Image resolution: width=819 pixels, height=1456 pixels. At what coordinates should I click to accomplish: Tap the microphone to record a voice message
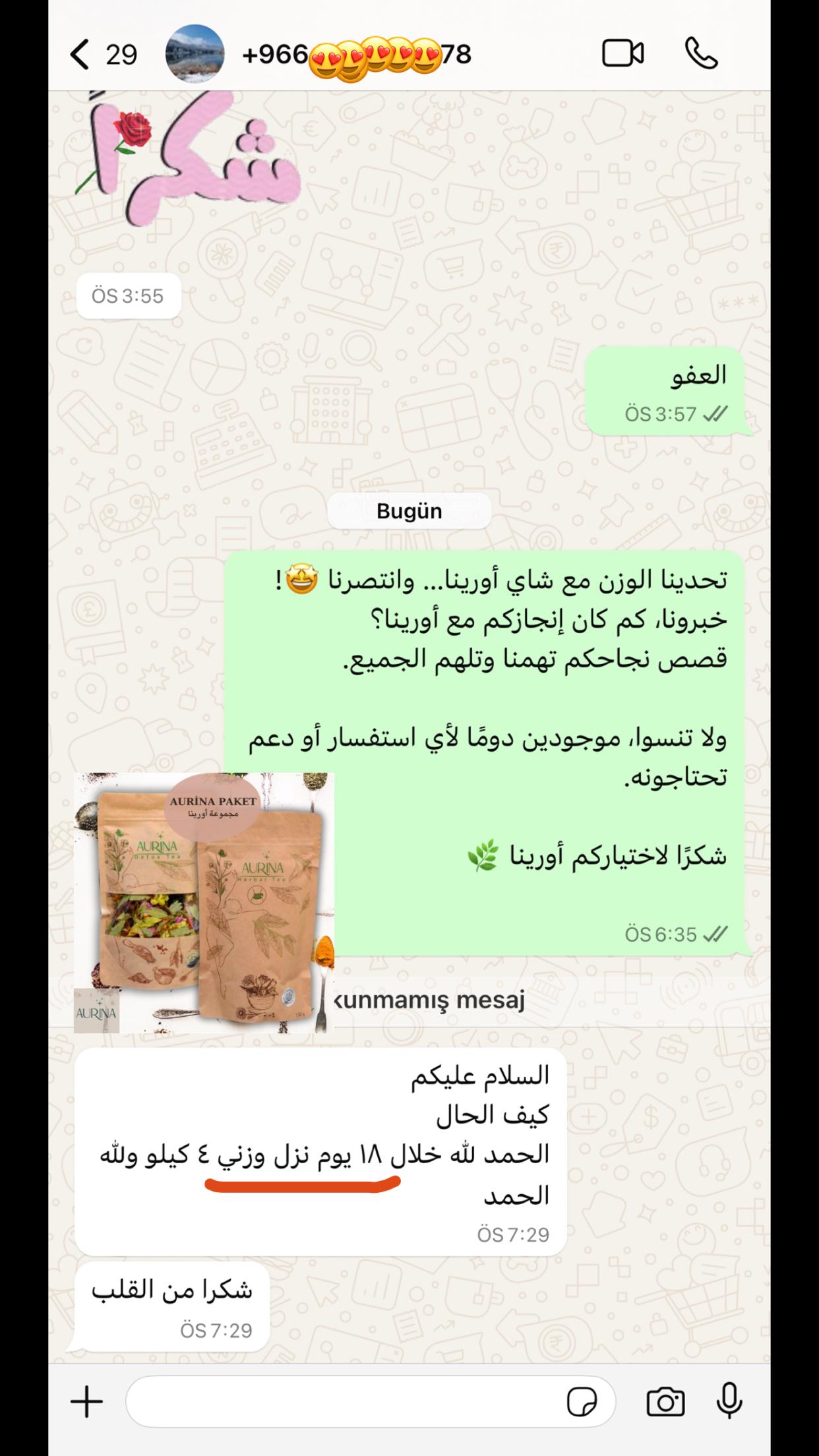[x=729, y=1401]
